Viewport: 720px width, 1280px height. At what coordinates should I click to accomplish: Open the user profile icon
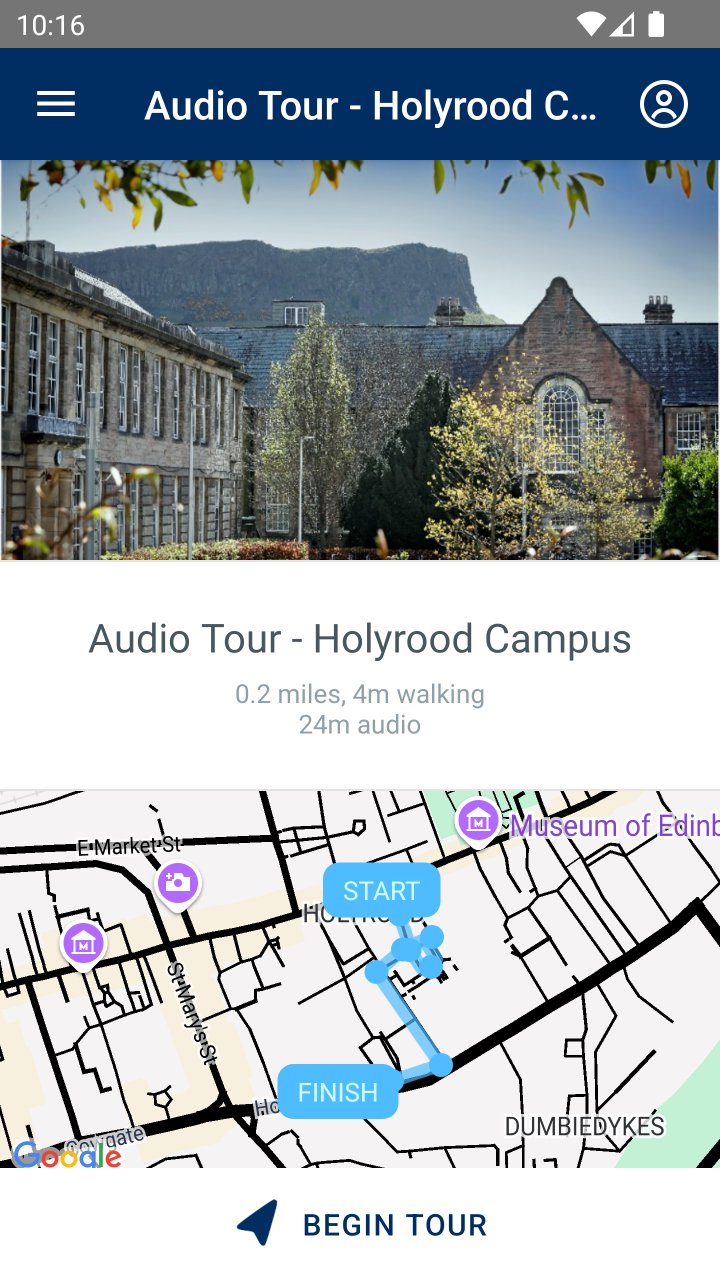(664, 105)
